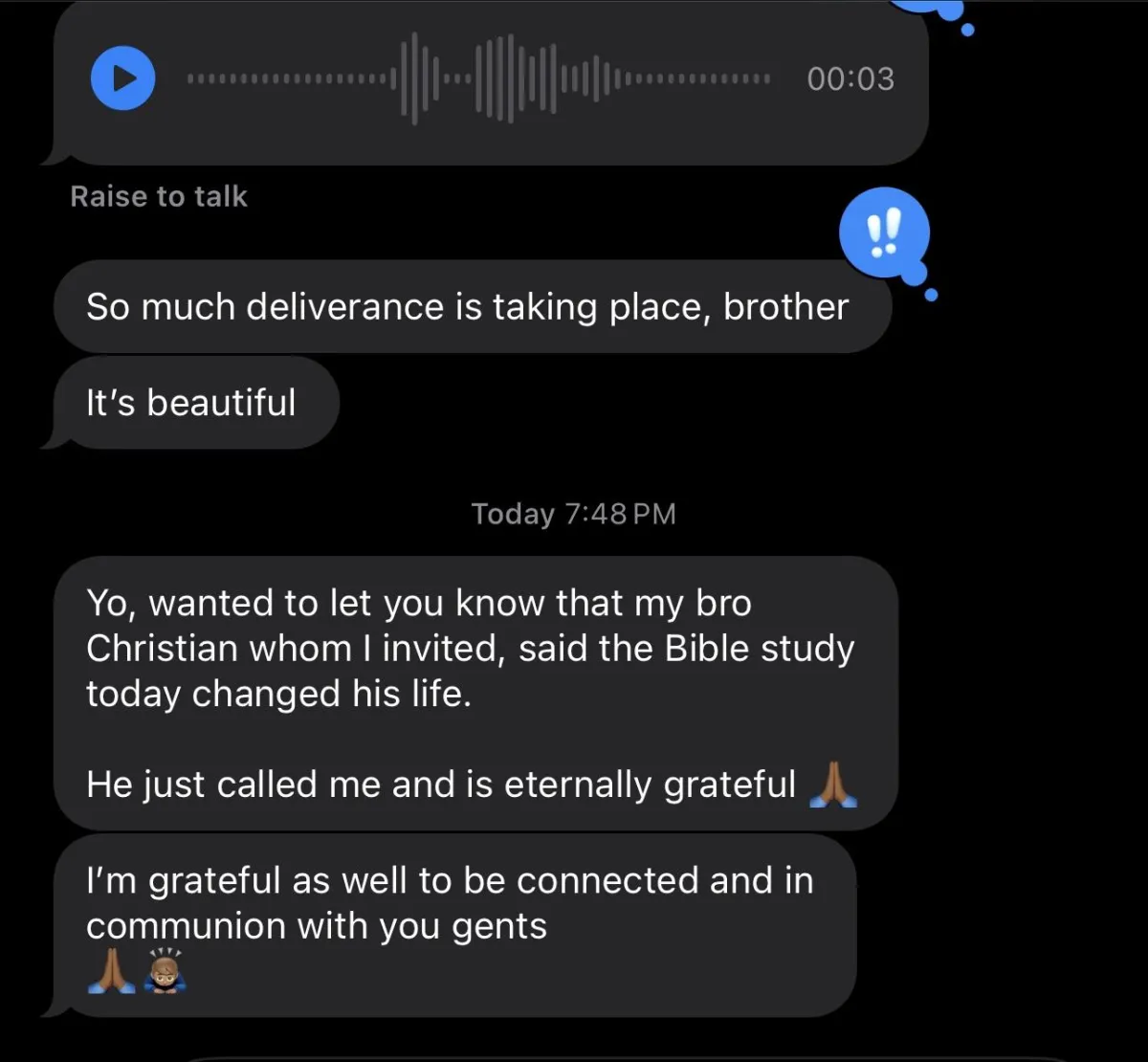
Task: Open the emphasis reaction on the deliverance message
Action: point(884,232)
